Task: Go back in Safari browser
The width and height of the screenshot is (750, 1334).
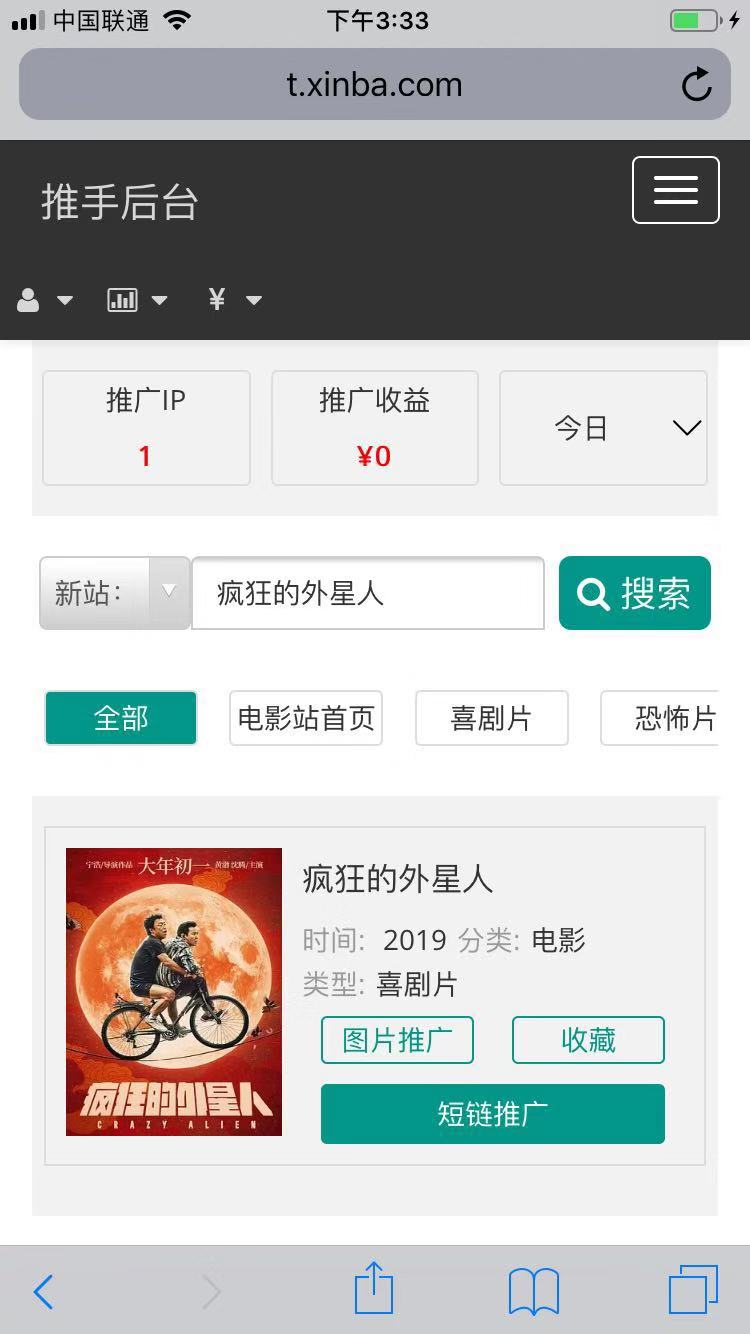Action: [x=43, y=1291]
